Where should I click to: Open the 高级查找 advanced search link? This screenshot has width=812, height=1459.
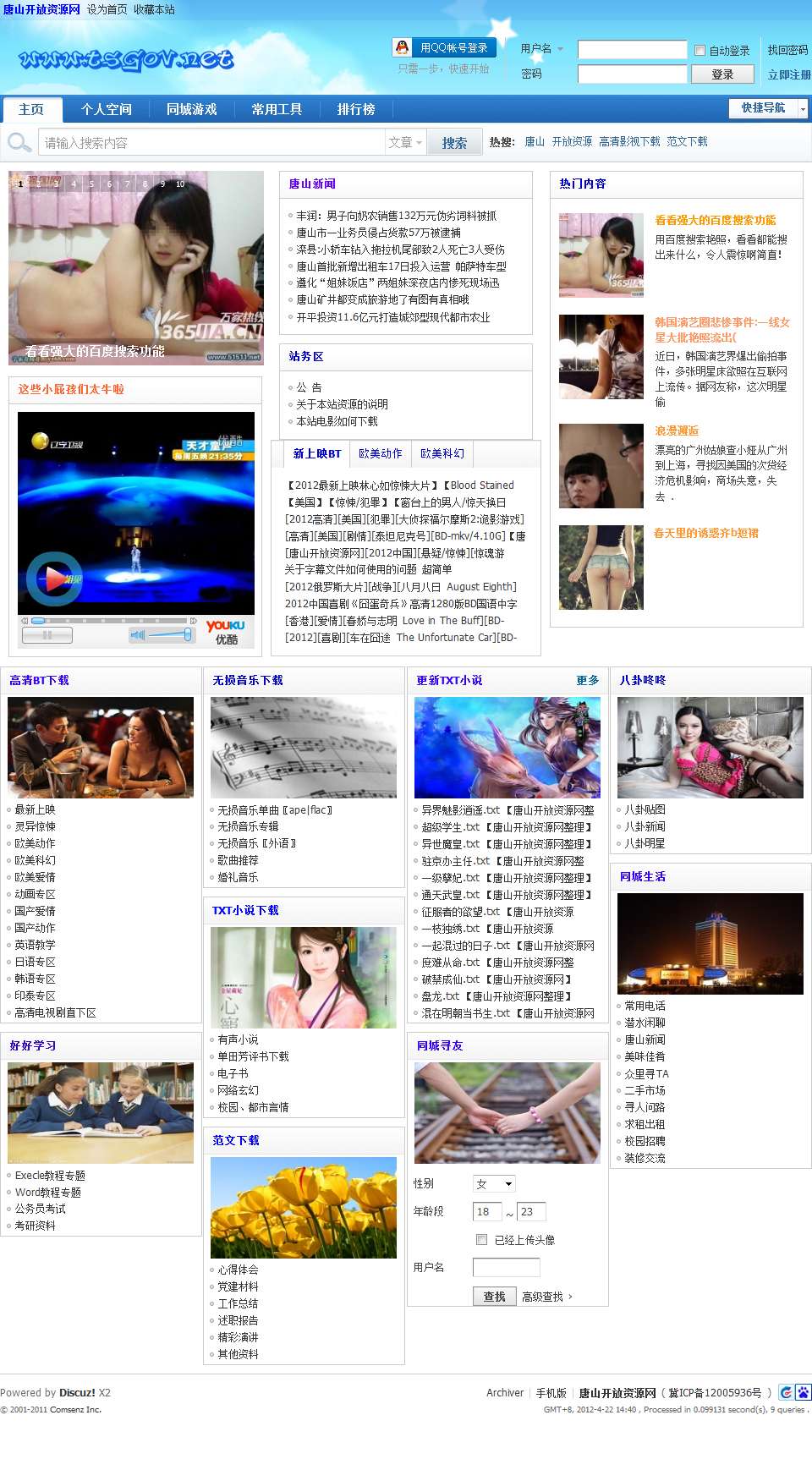(x=546, y=1297)
